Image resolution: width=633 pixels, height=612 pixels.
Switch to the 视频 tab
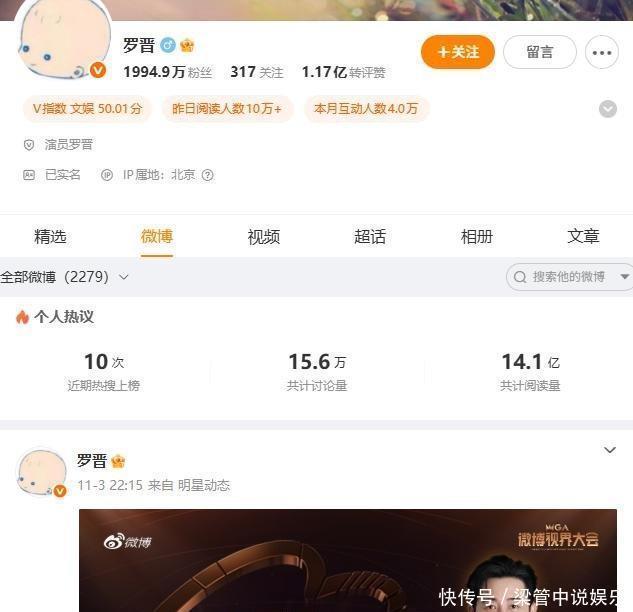point(263,237)
